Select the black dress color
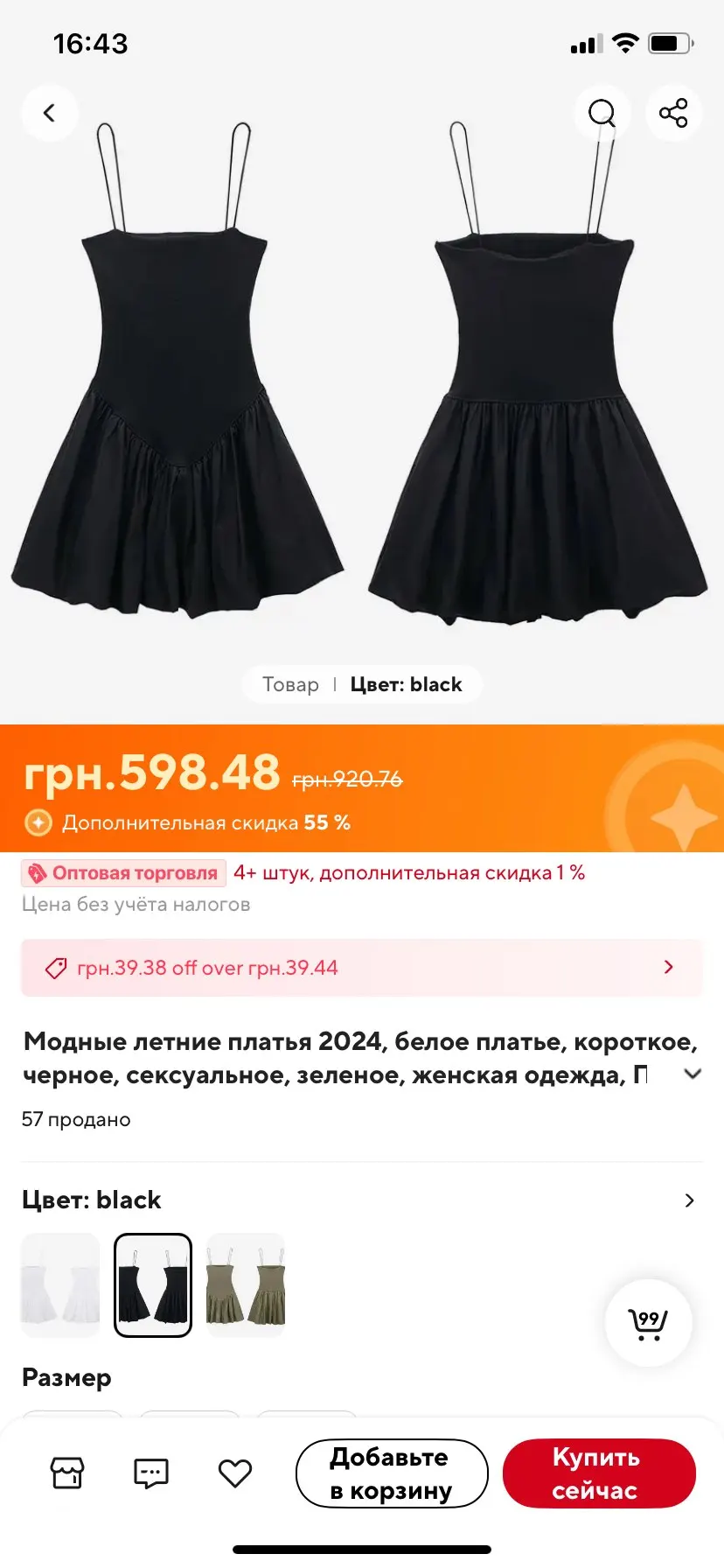Image resolution: width=724 pixels, height=1568 pixels. tap(153, 1284)
